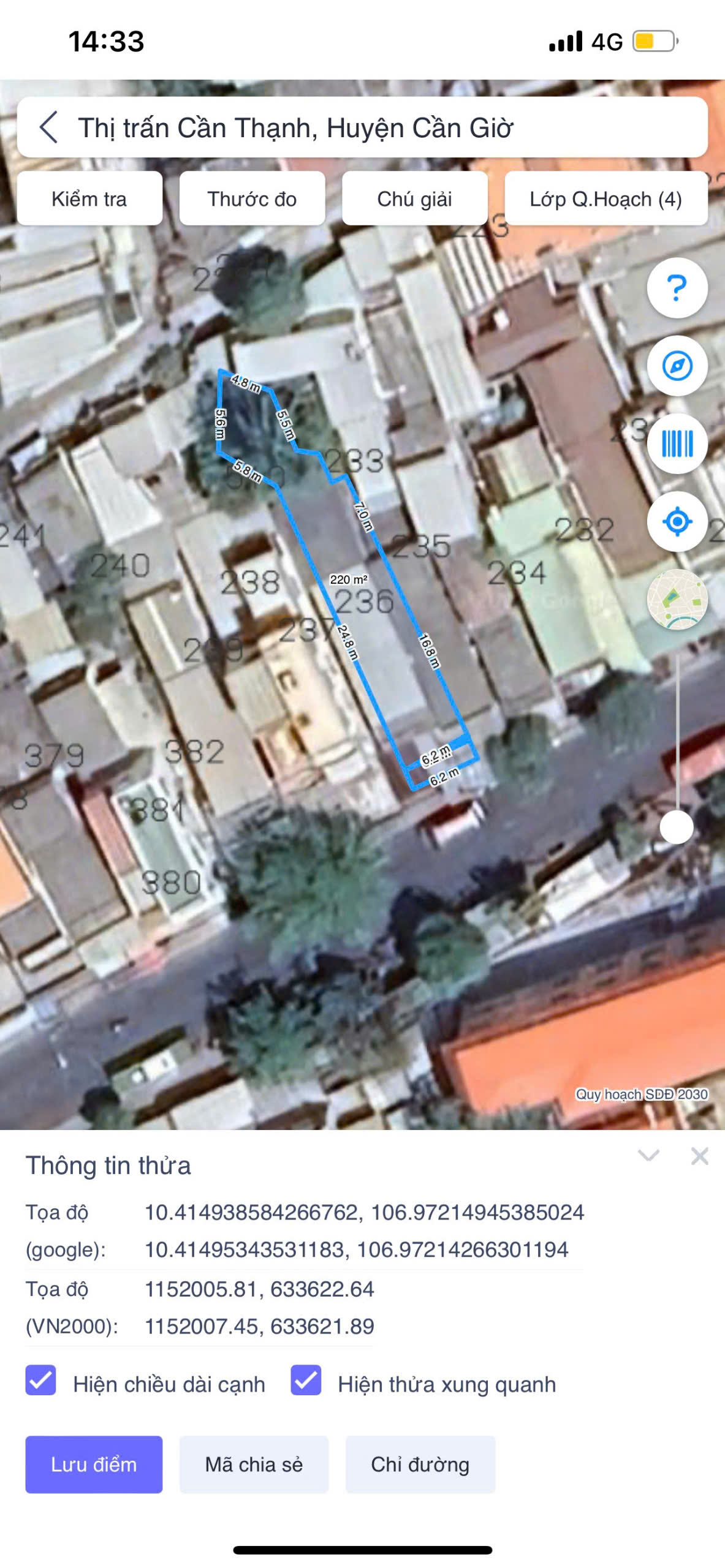Screen dimensions: 725x1568
Task: Close the Thông tin thửa panel
Action: coord(699,1156)
